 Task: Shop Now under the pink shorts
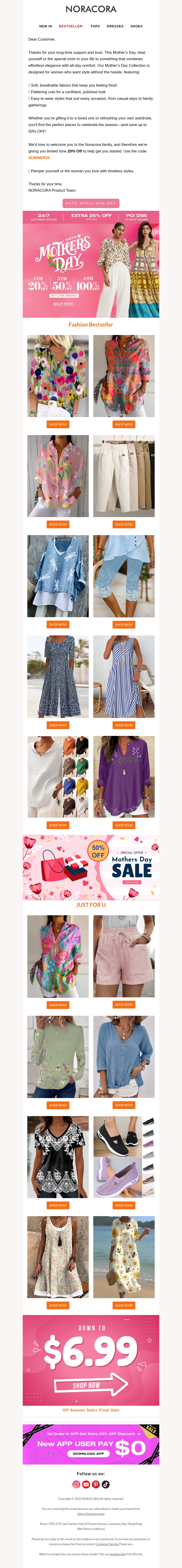124,1004
